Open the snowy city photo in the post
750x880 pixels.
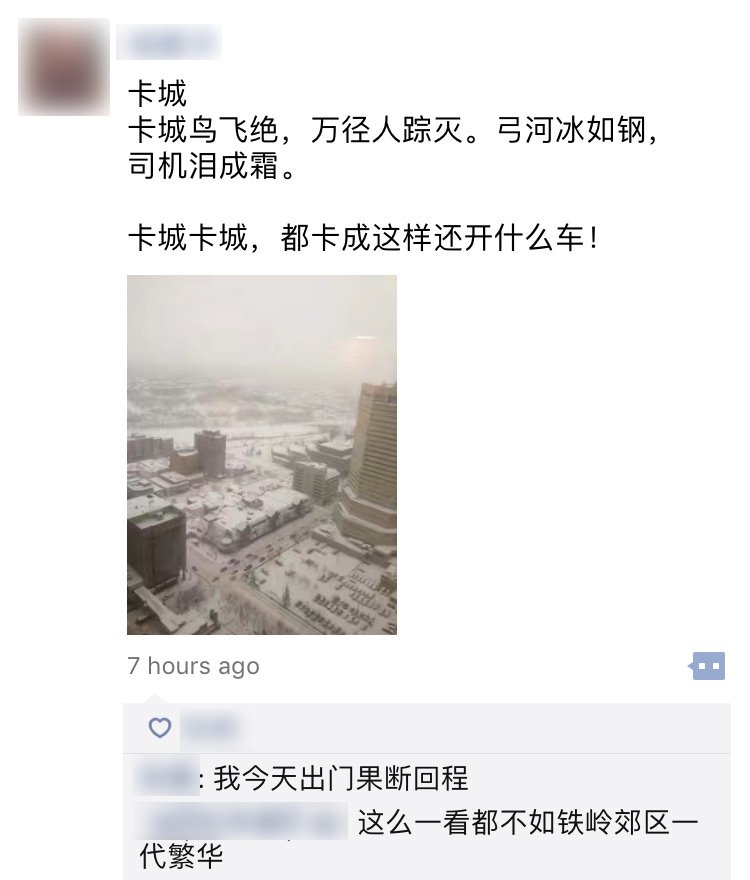click(x=262, y=454)
